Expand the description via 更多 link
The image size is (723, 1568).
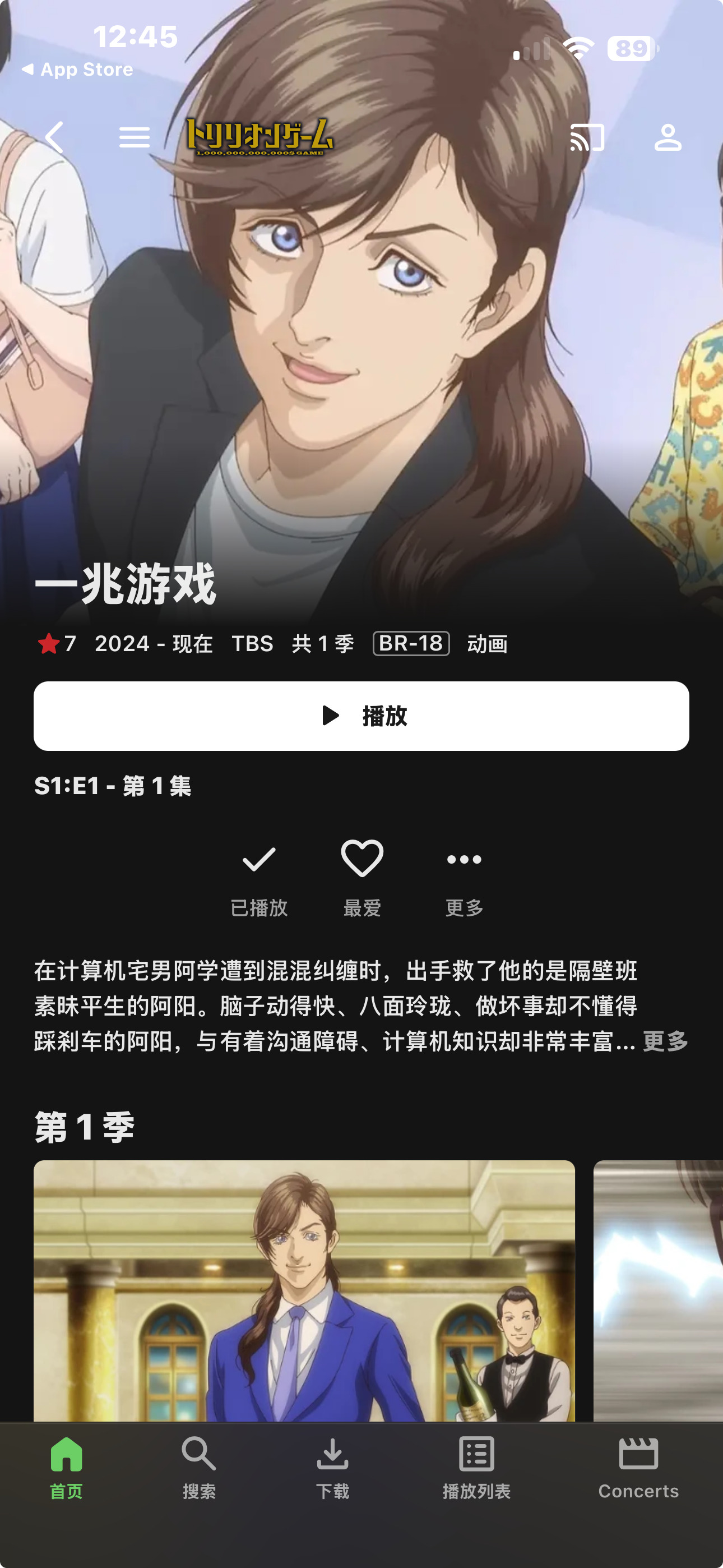tap(665, 1041)
